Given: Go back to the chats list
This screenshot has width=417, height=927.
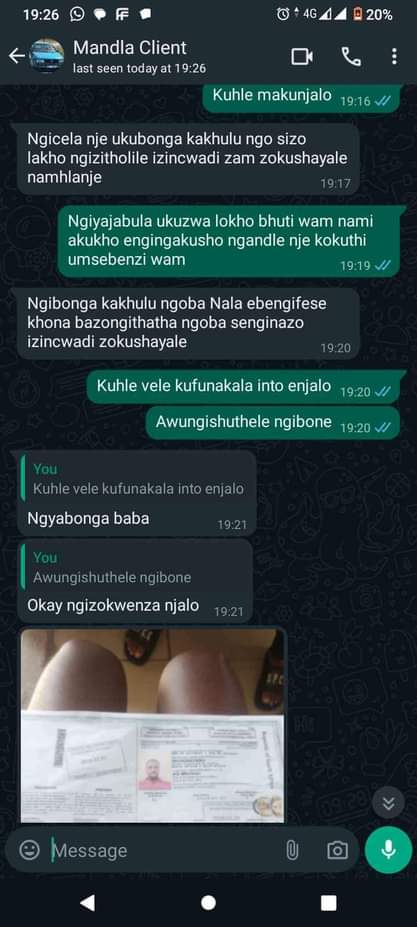Looking at the screenshot, I should [x=17, y=57].
